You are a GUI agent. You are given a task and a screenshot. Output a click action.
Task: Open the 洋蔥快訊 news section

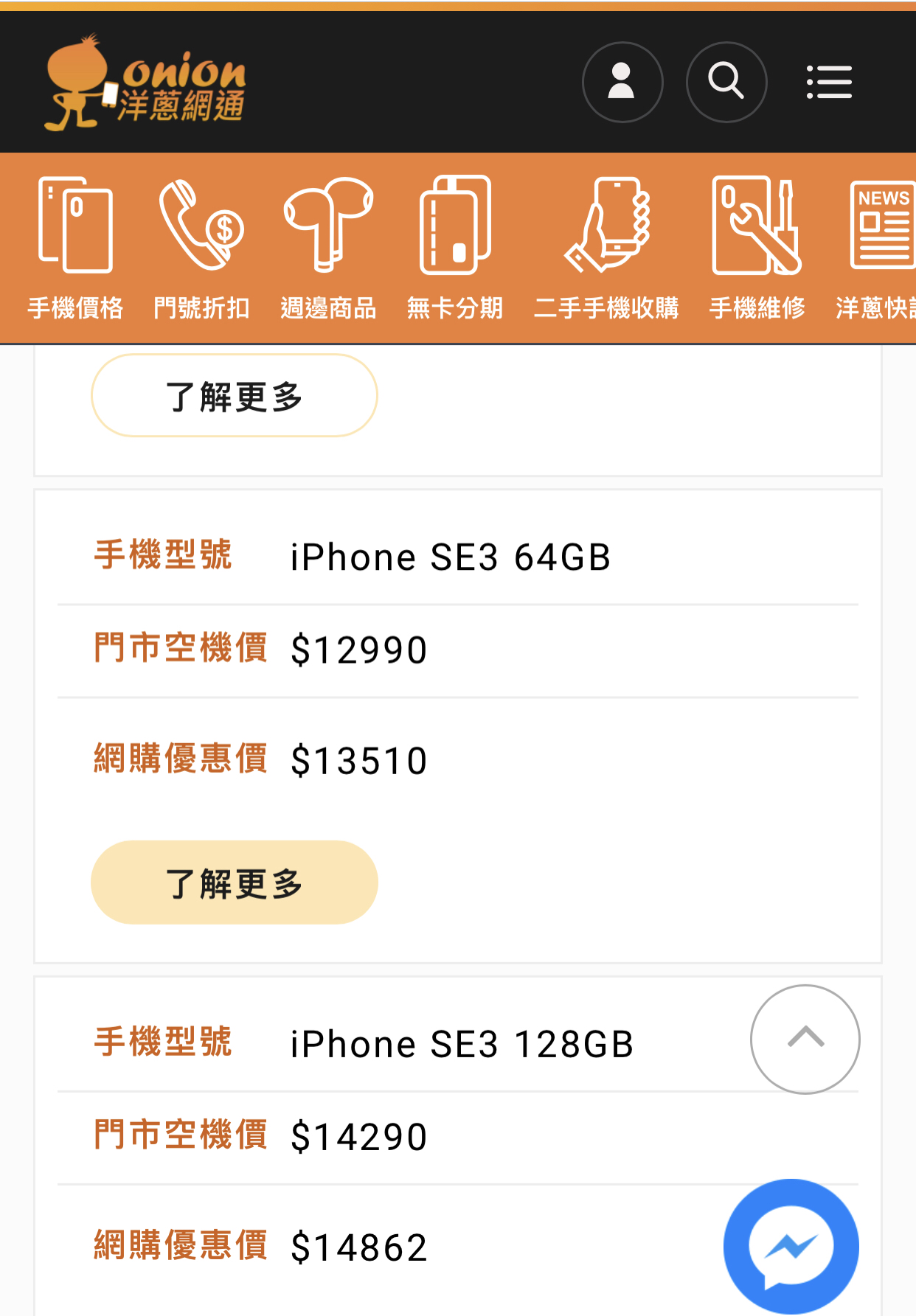(878, 248)
